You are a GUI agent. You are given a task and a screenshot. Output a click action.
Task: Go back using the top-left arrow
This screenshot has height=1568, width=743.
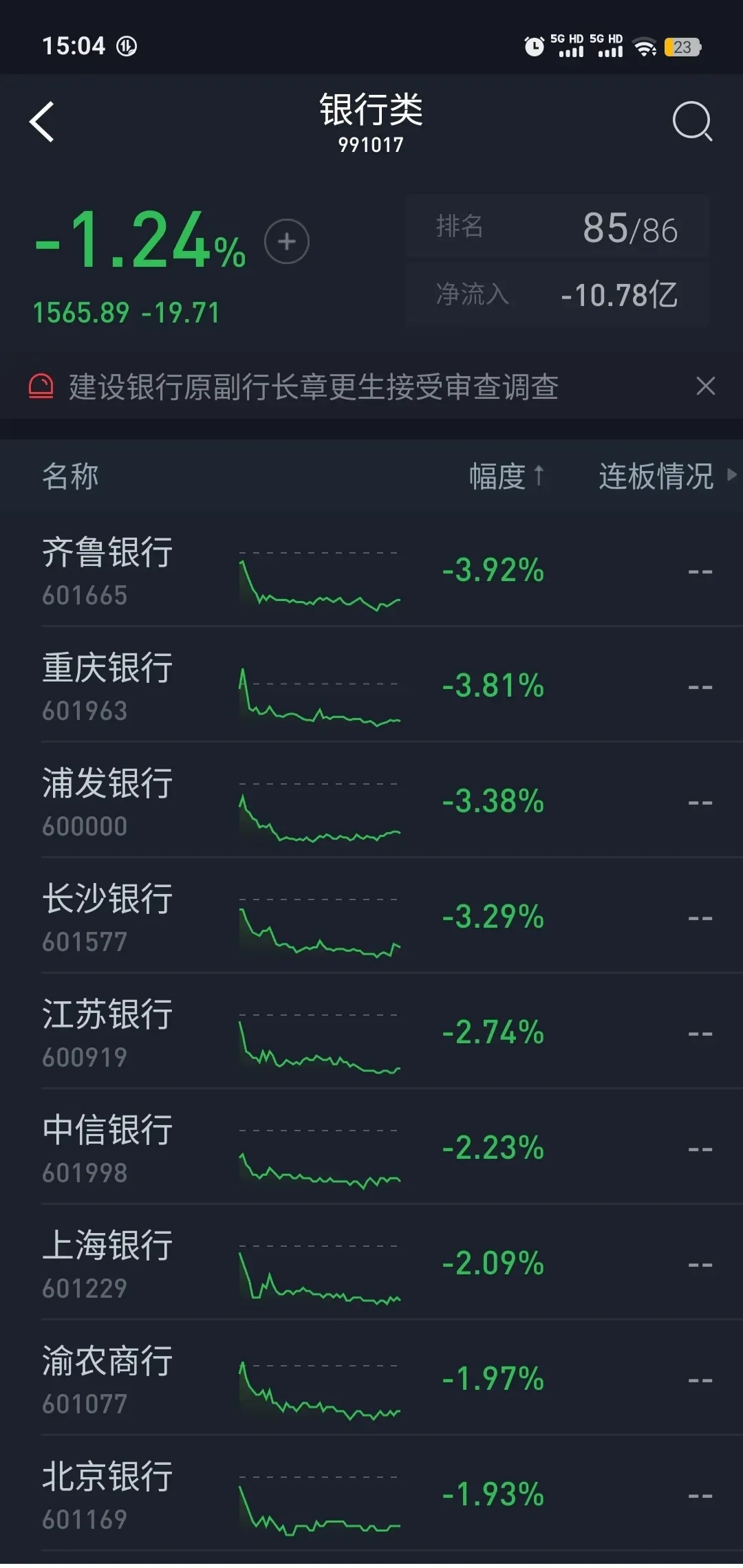(x=42, y=122)
